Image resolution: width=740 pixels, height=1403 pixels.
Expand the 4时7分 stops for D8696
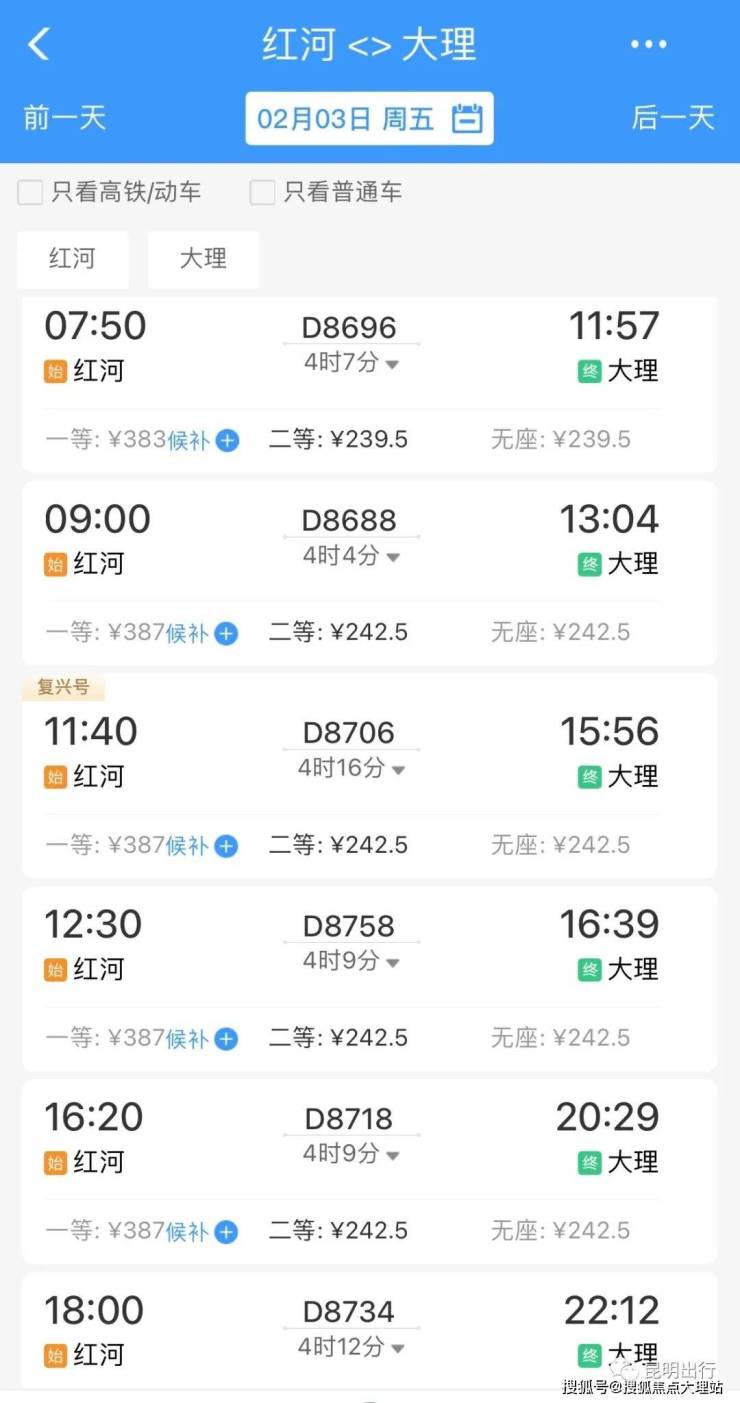pos(351,363)
